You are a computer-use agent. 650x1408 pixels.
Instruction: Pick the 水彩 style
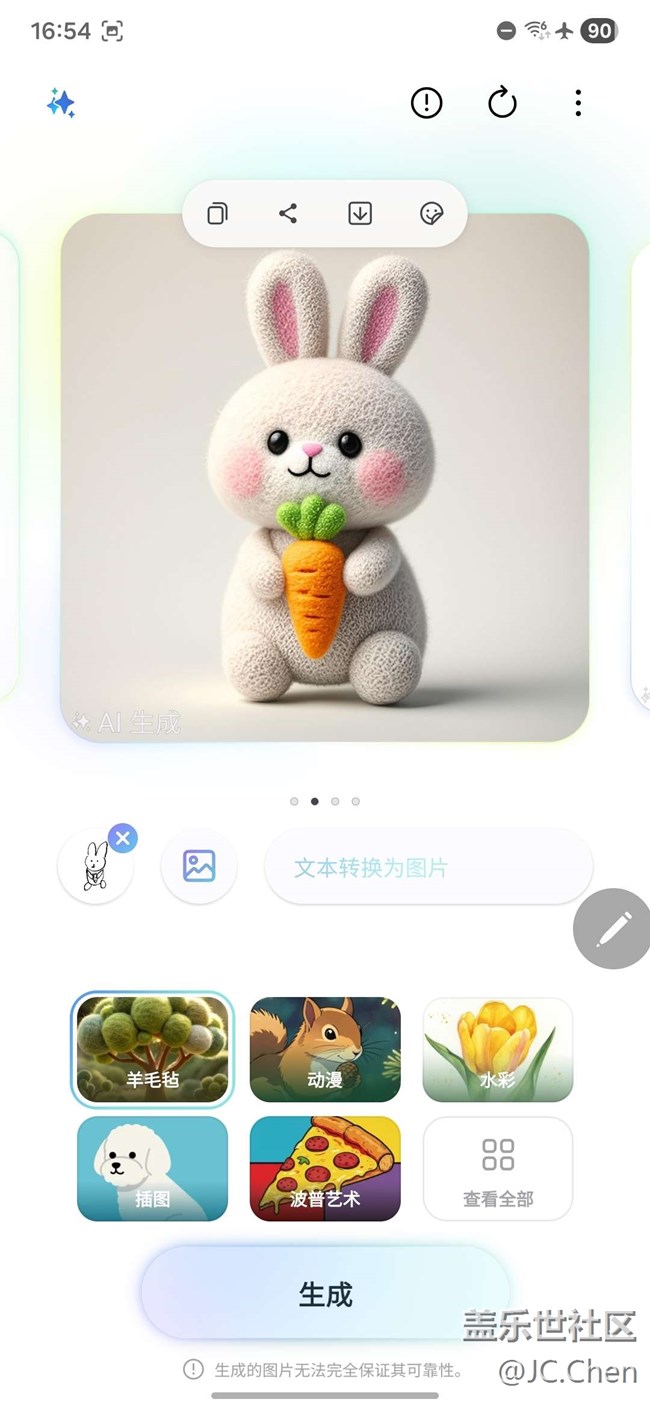(x=498, y=1049)
